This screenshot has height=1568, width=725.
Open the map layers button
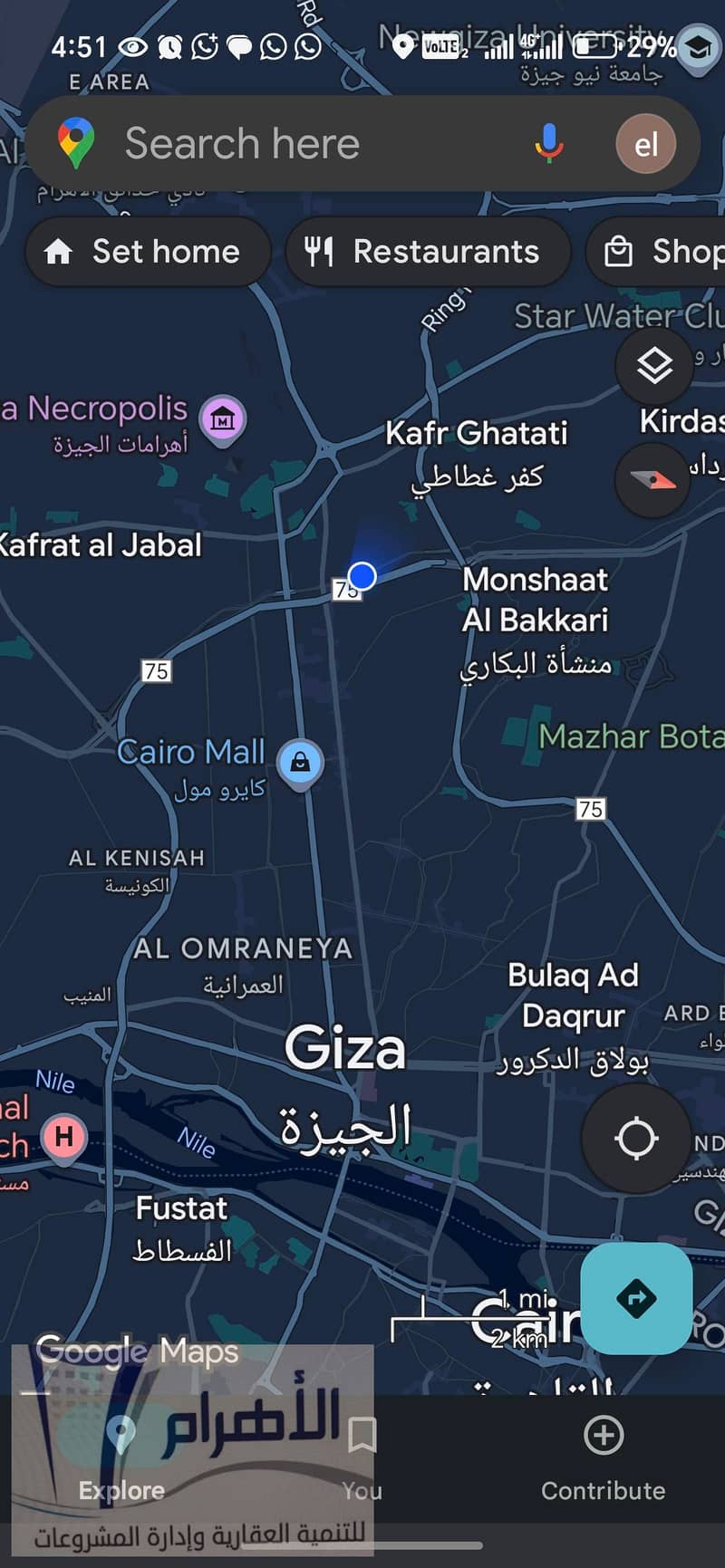point(654,366)
